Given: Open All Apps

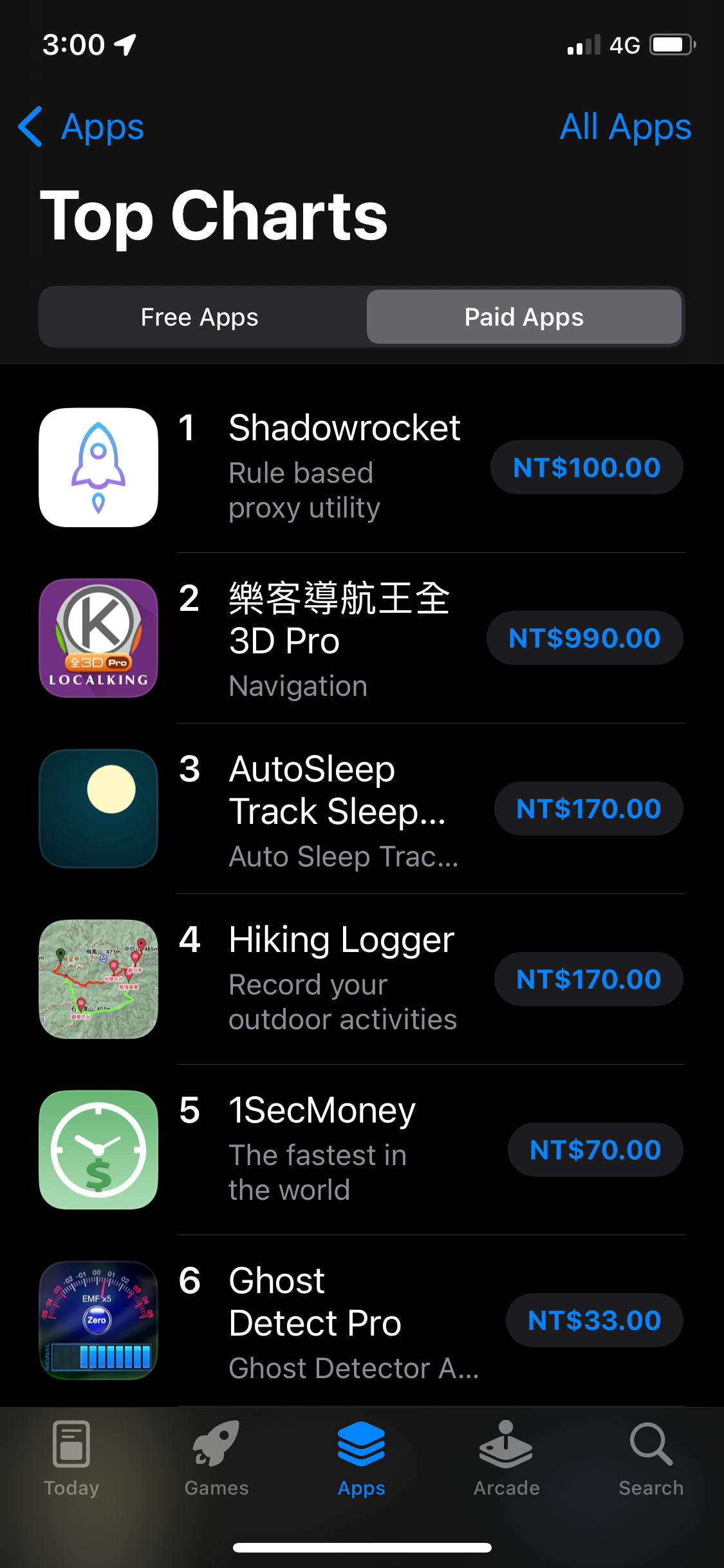Looking at the screenshot, I should click(x=625, y=127).
